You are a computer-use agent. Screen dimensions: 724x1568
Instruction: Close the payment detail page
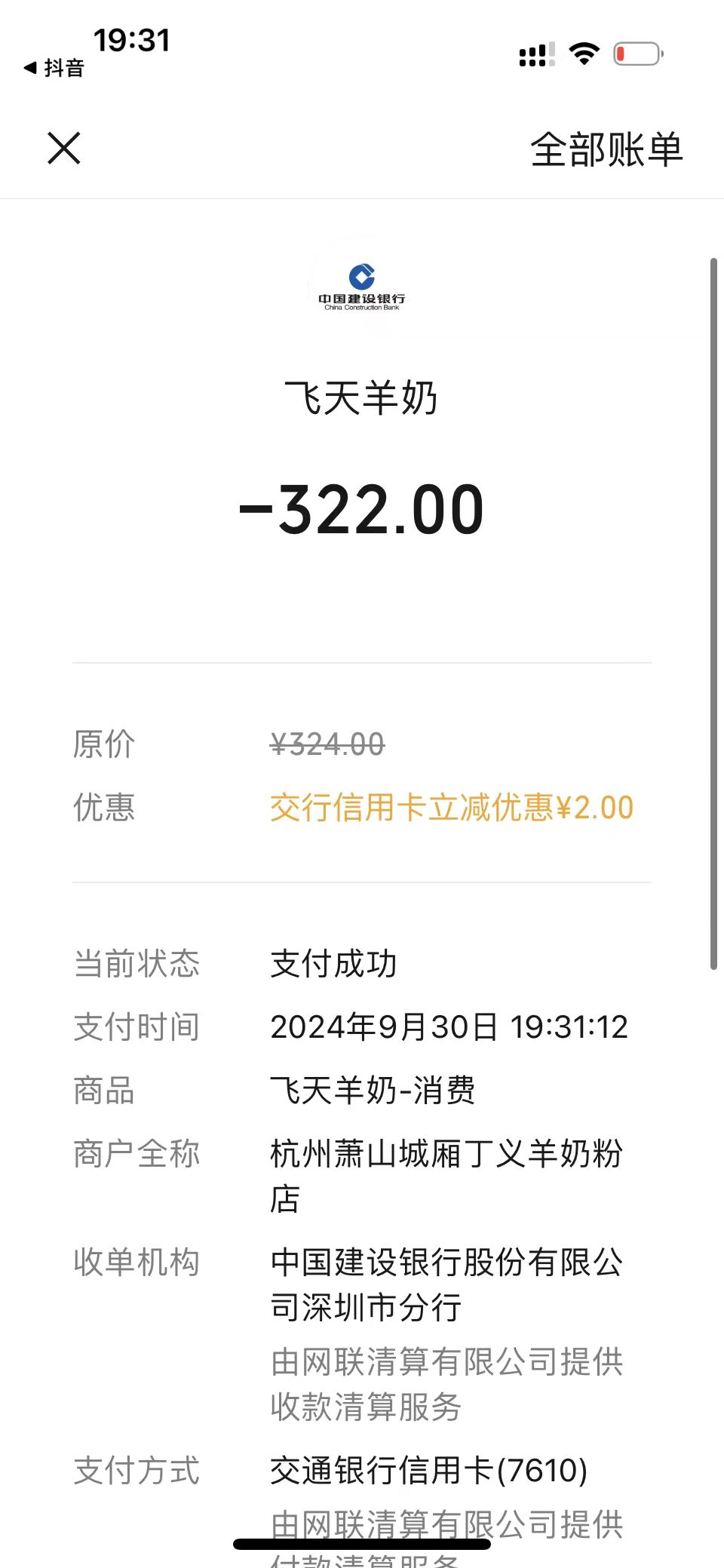tap(64, 148)
